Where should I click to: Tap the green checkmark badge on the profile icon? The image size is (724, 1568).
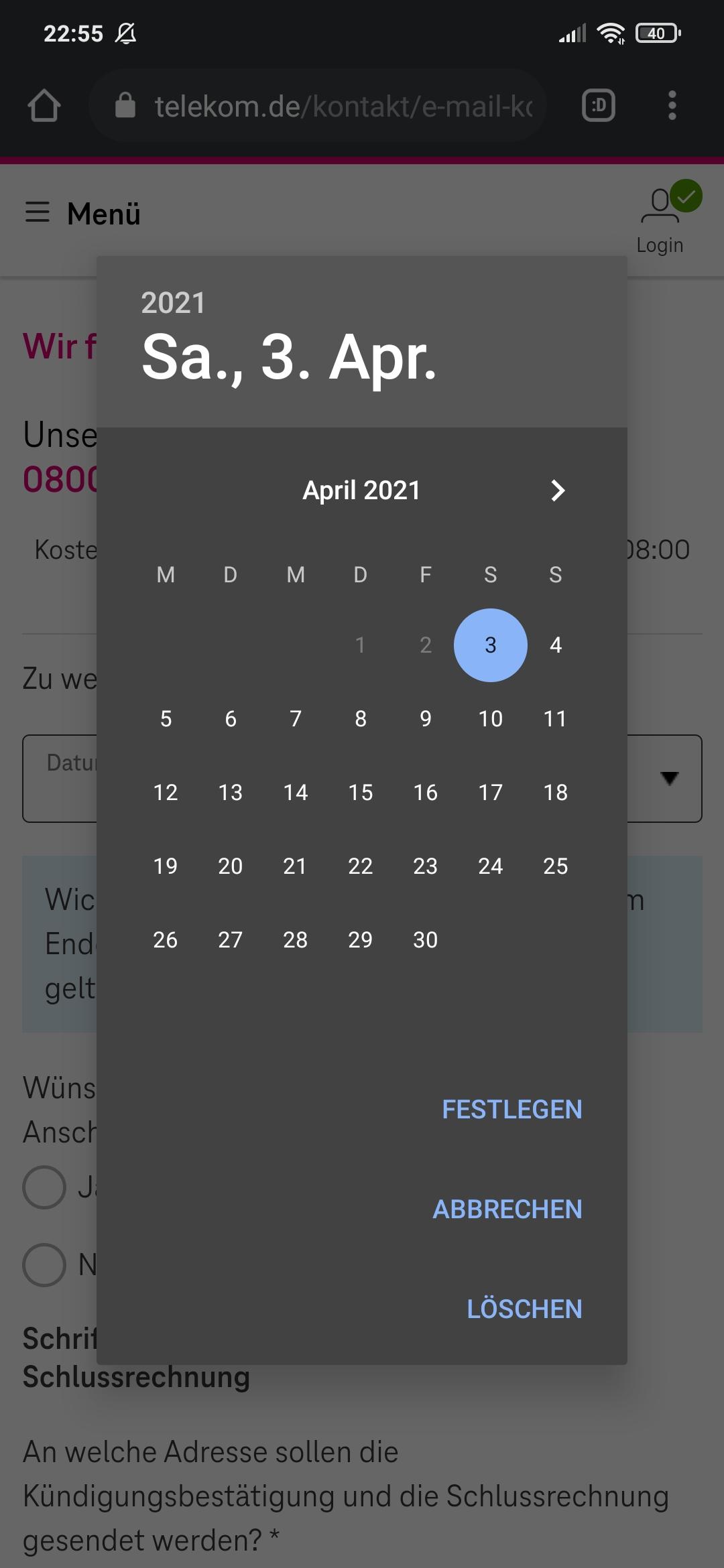(x=685, y=196)
